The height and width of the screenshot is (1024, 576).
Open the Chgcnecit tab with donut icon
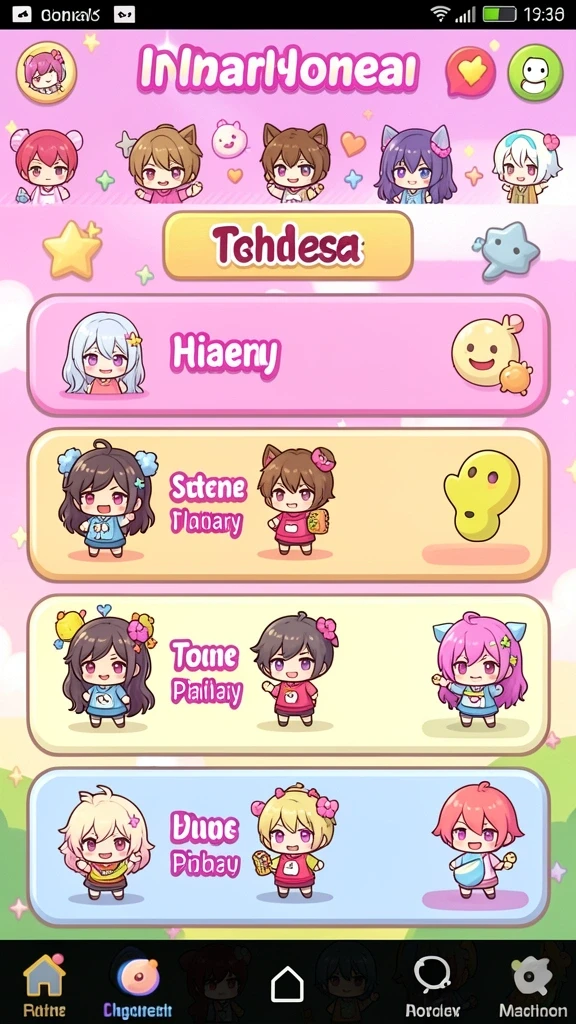(138, 985)
